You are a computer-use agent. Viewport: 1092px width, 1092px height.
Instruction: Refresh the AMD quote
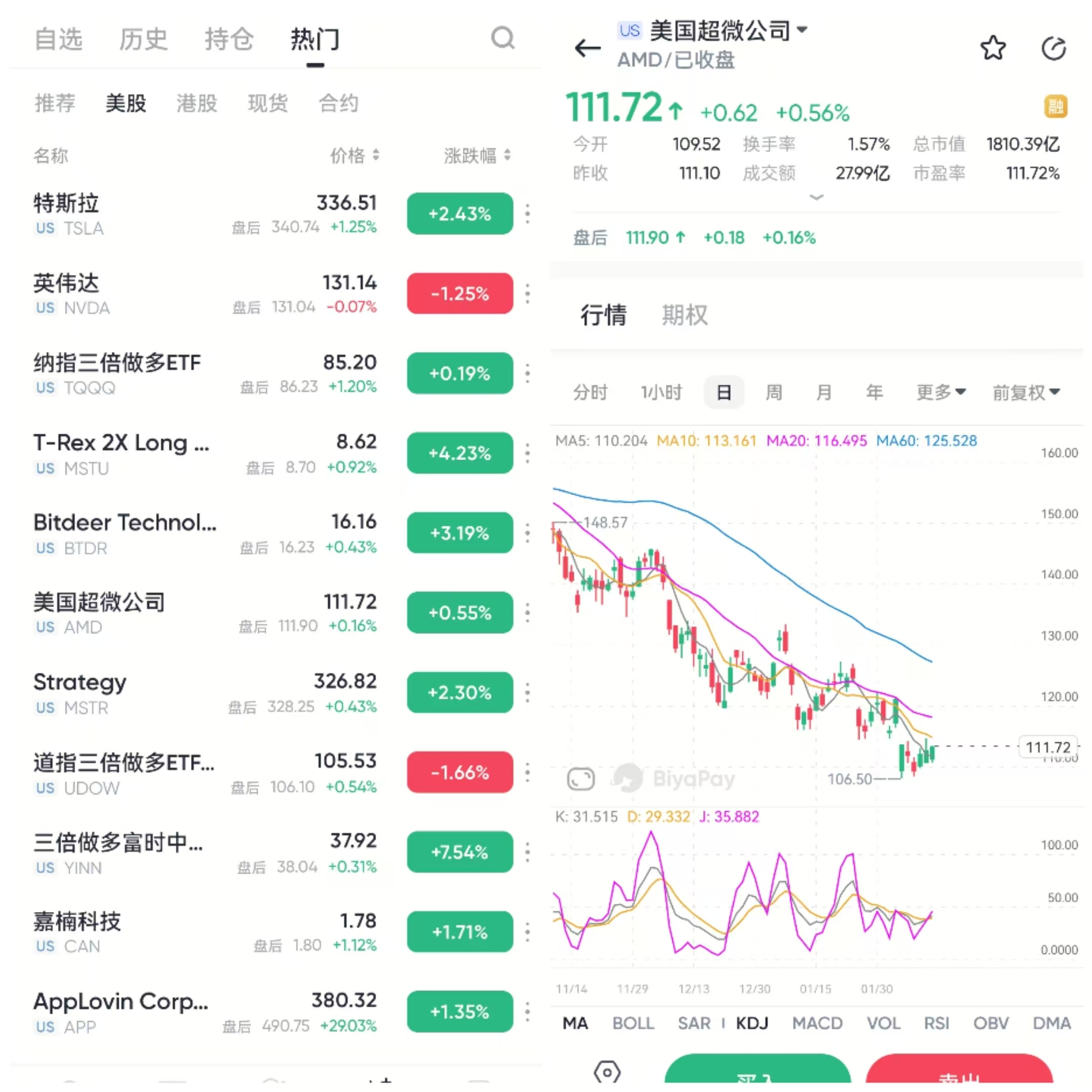pos(1054,49)
